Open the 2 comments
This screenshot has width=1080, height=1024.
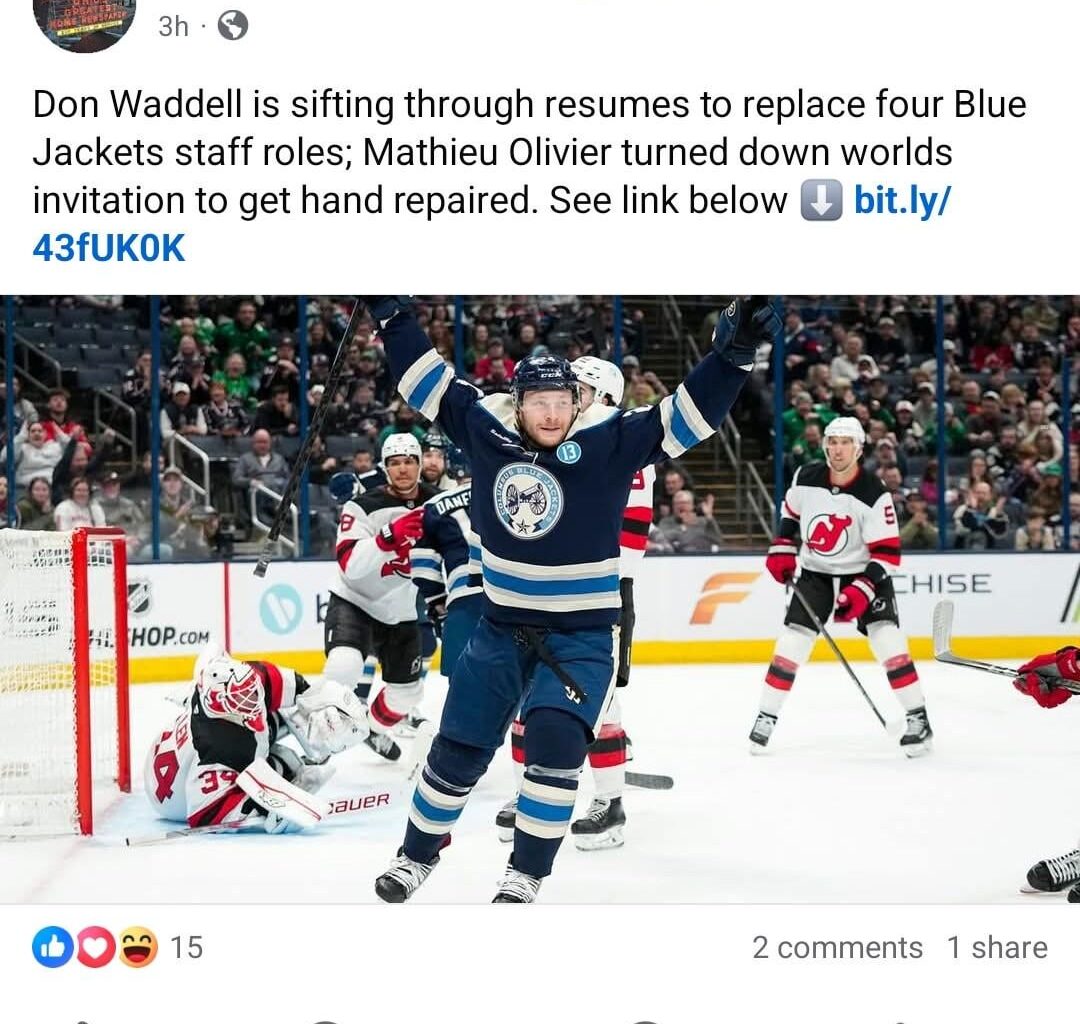[837, 948]
